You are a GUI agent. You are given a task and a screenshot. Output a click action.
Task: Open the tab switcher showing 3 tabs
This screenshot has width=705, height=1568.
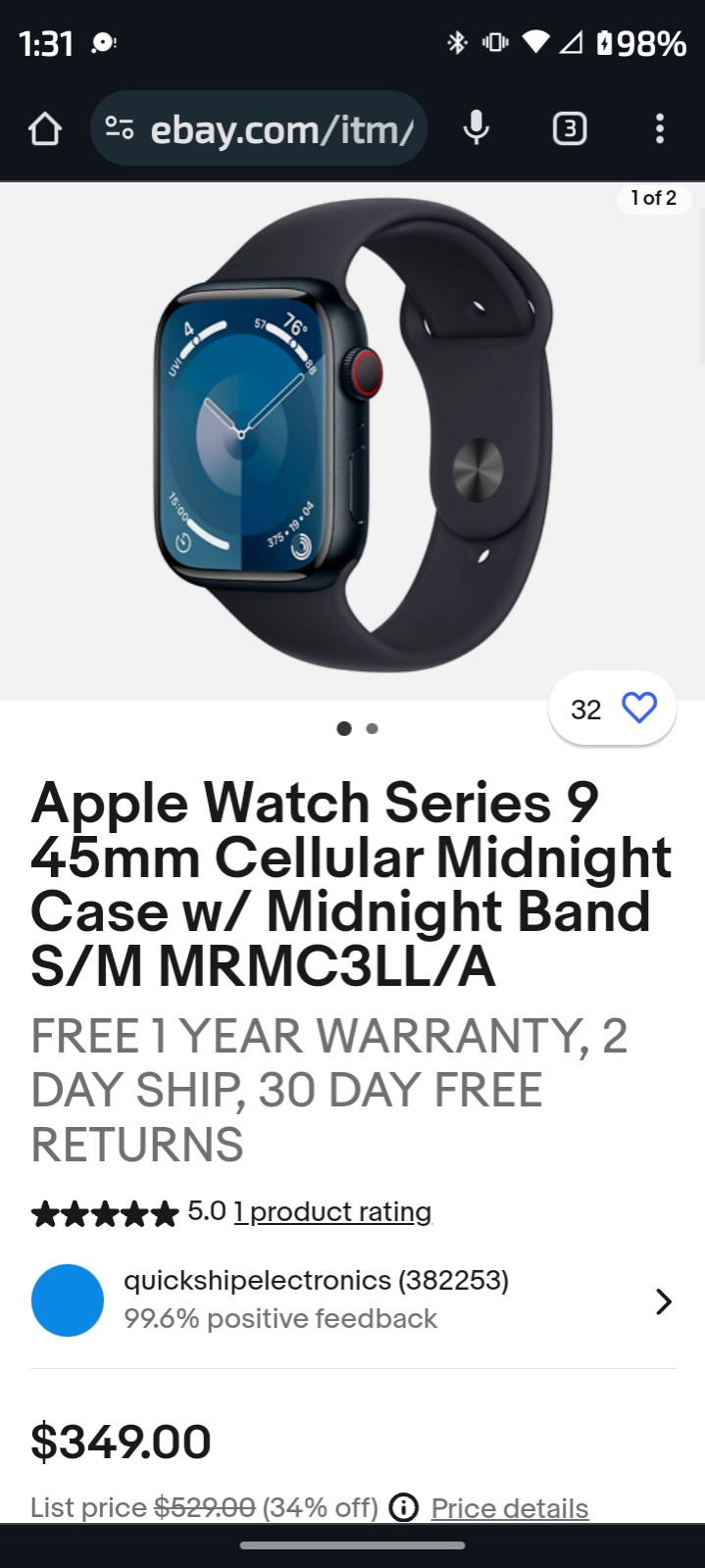pyautogui.click(x=570, y=128)
